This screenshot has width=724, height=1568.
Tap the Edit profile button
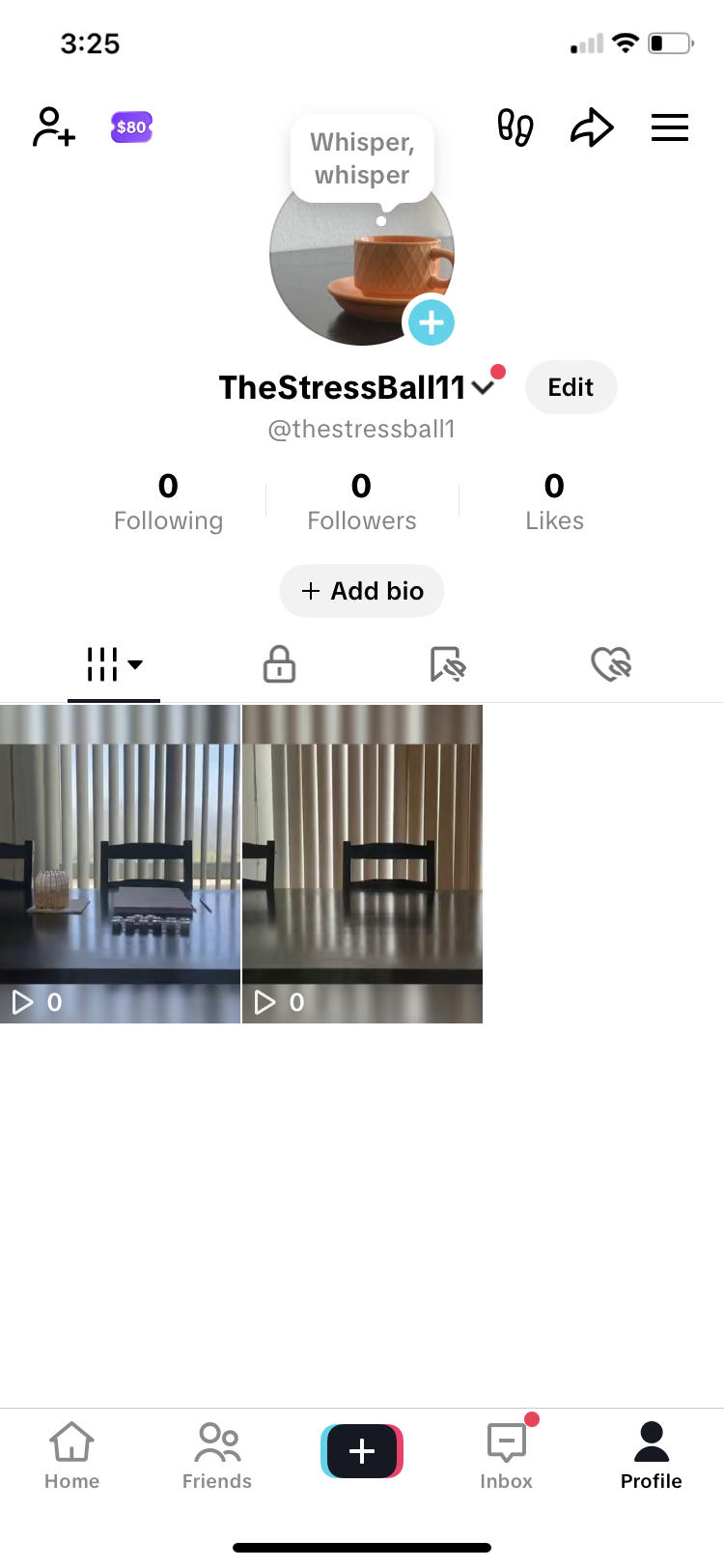click(571, 387)
